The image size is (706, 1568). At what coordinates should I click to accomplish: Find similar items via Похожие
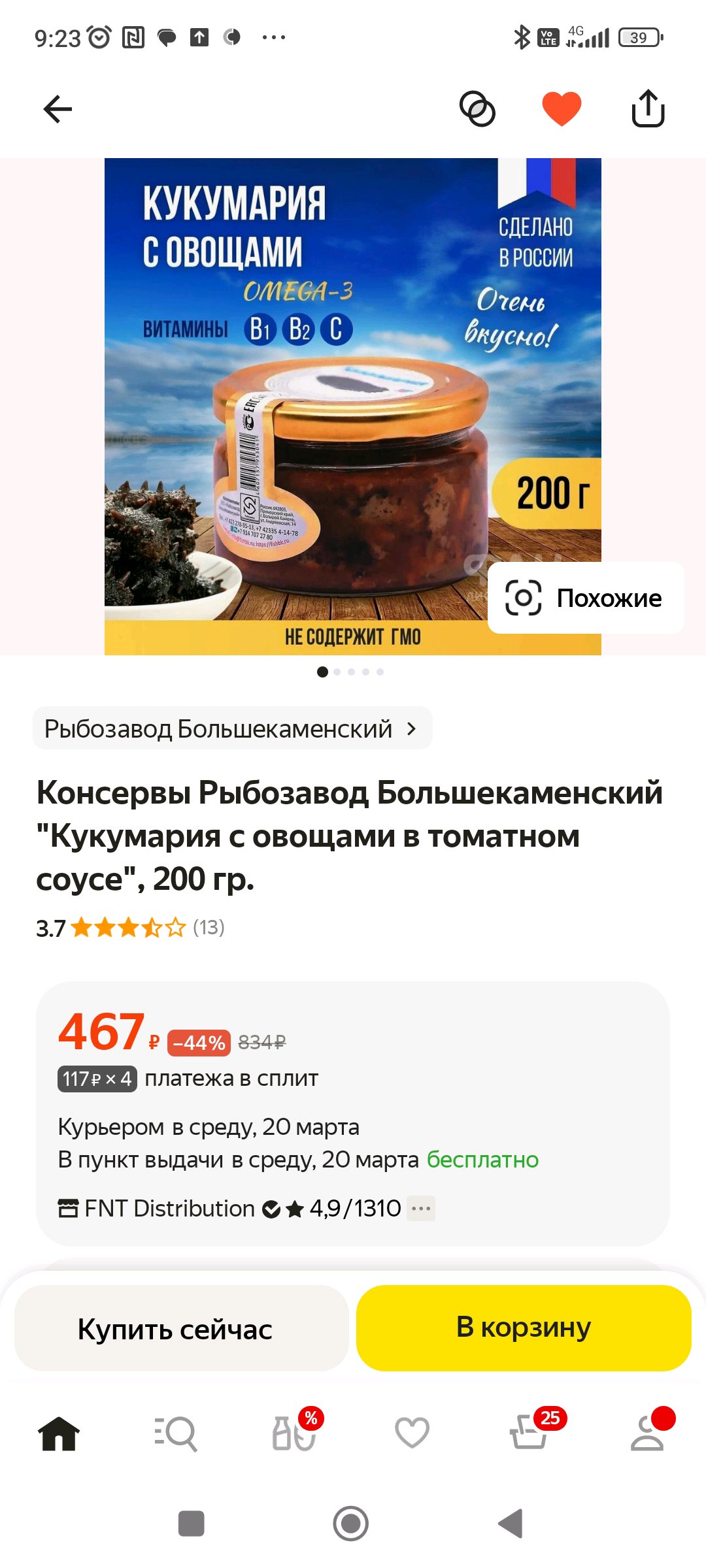pyautogui.click(x=585, y=598)
